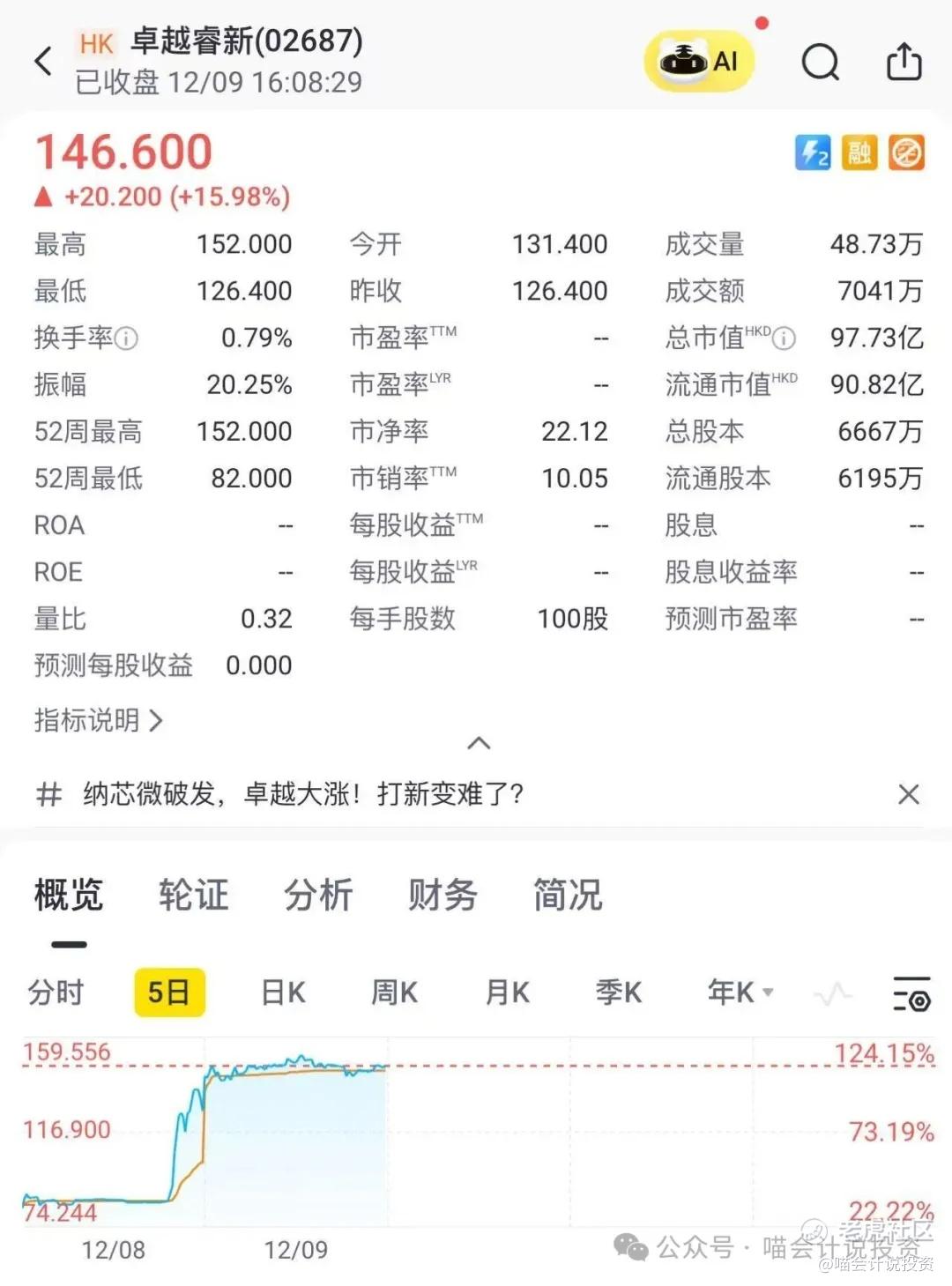Select 季K chart period
This screenshot has width=952, height=1286.
618,992
